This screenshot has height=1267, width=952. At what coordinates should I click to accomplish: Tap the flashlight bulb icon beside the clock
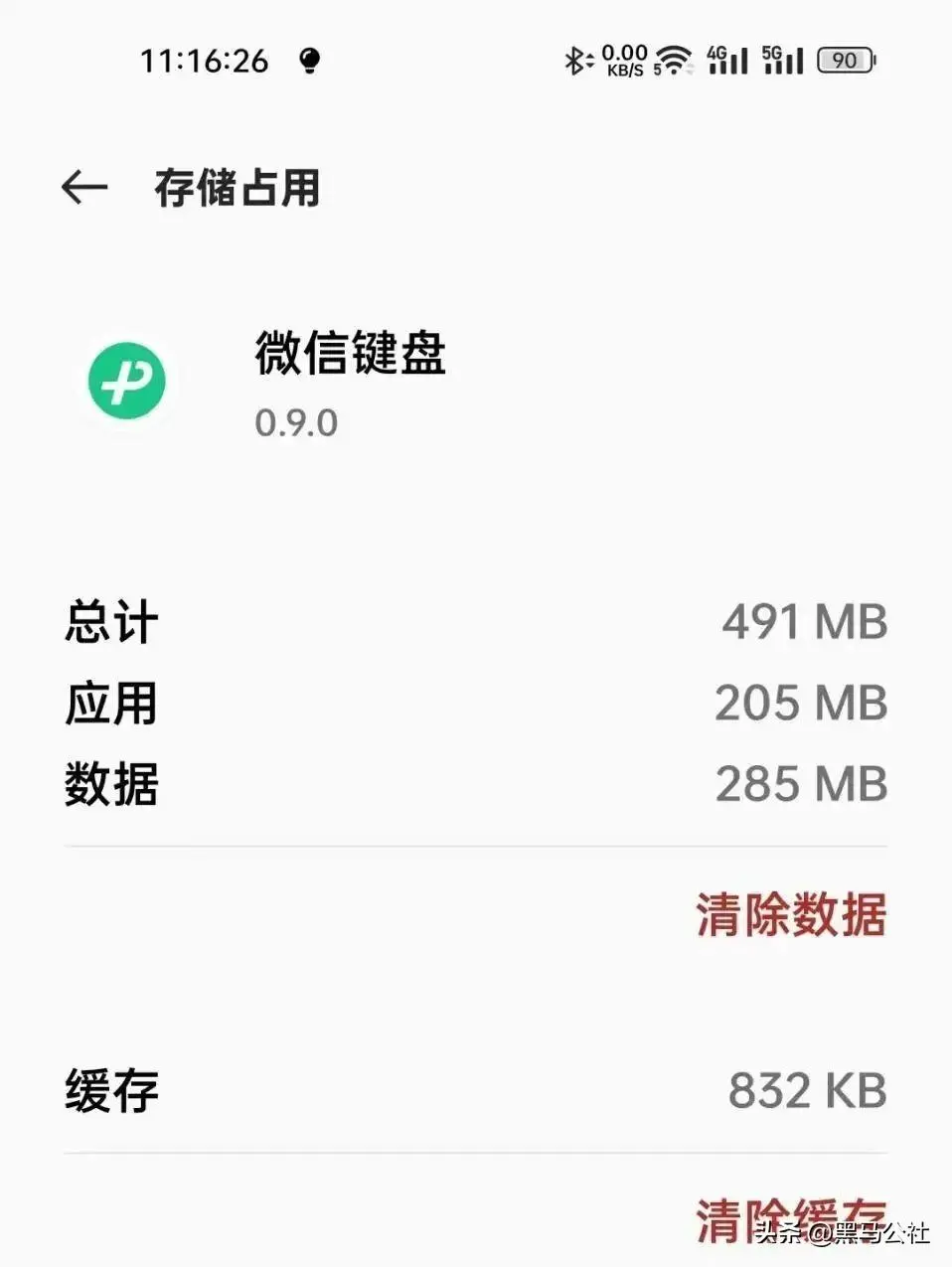[x=310, y=62]
